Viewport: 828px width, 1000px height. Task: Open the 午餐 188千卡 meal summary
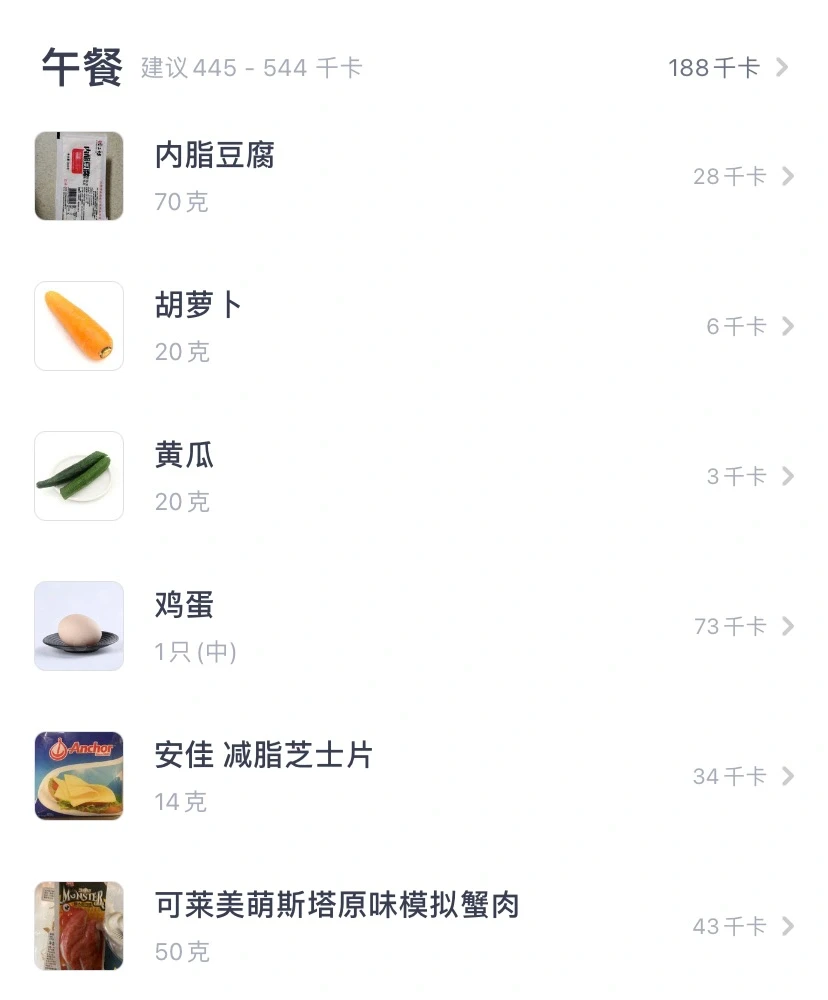coord(728,68)
